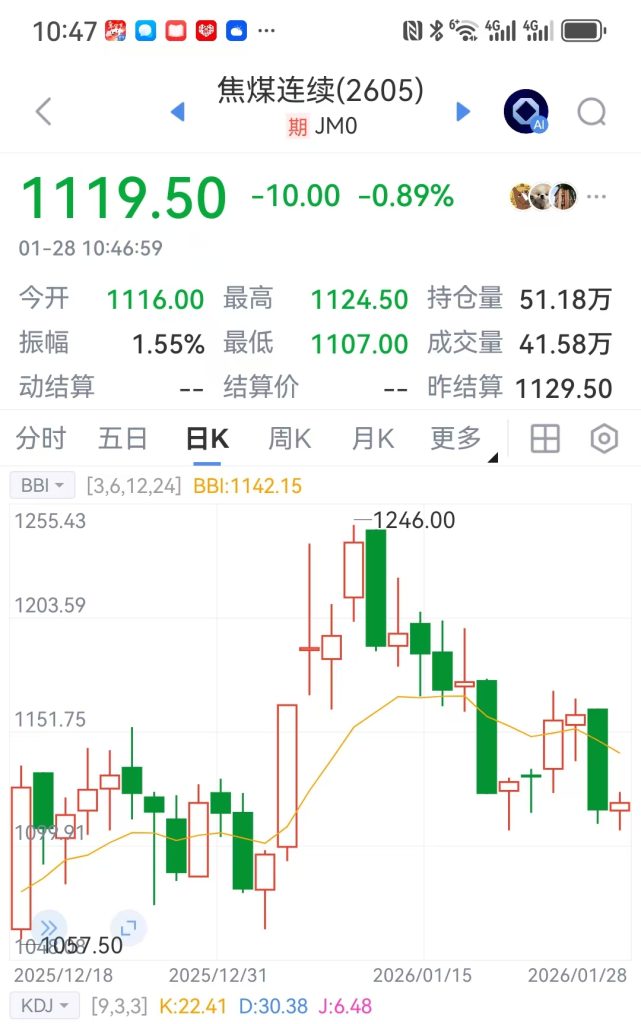641x1024 pixels.
Task: Go back using the top-left arrow
Action: click(x=43, y=111)
